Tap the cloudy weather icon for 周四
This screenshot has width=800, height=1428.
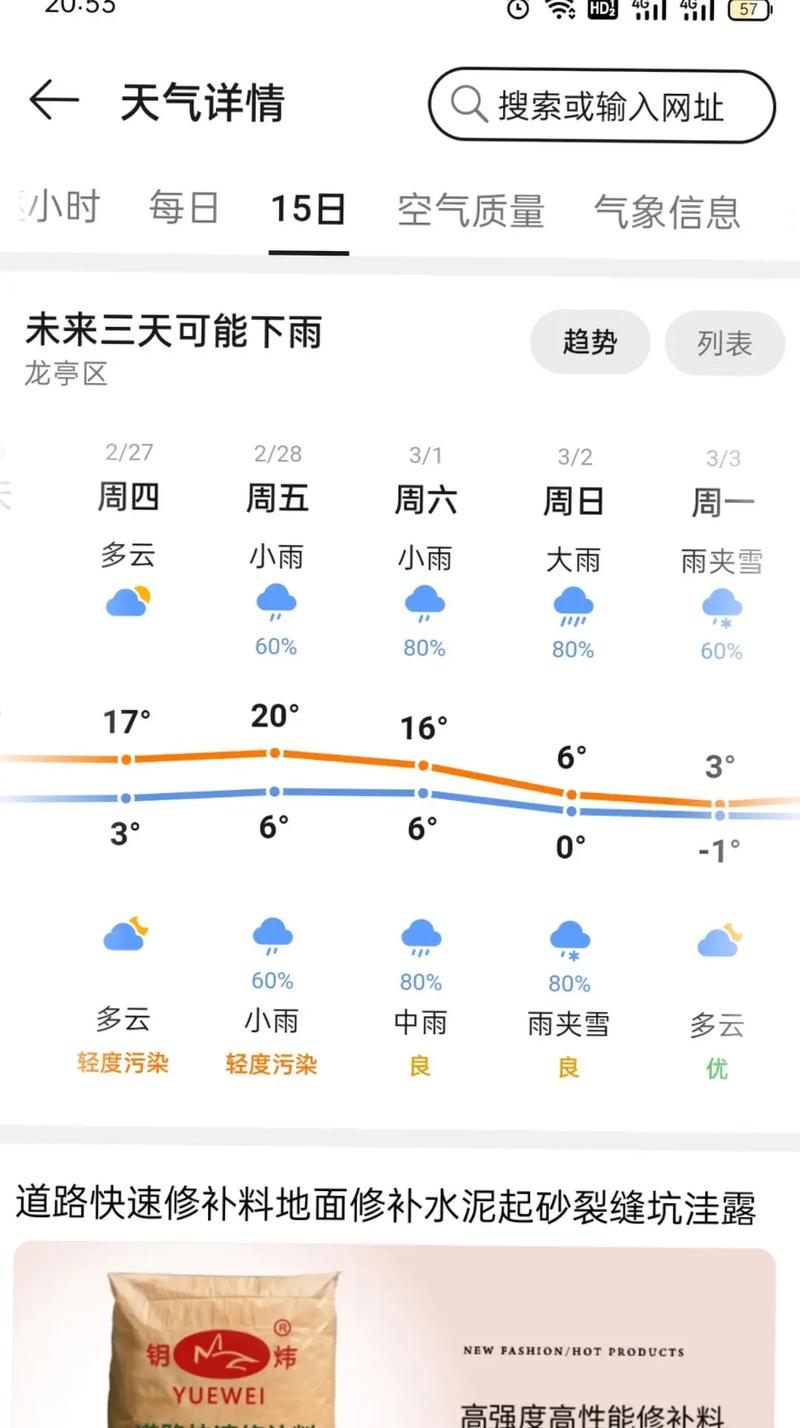pyautogui.click(x=126, y=598)
